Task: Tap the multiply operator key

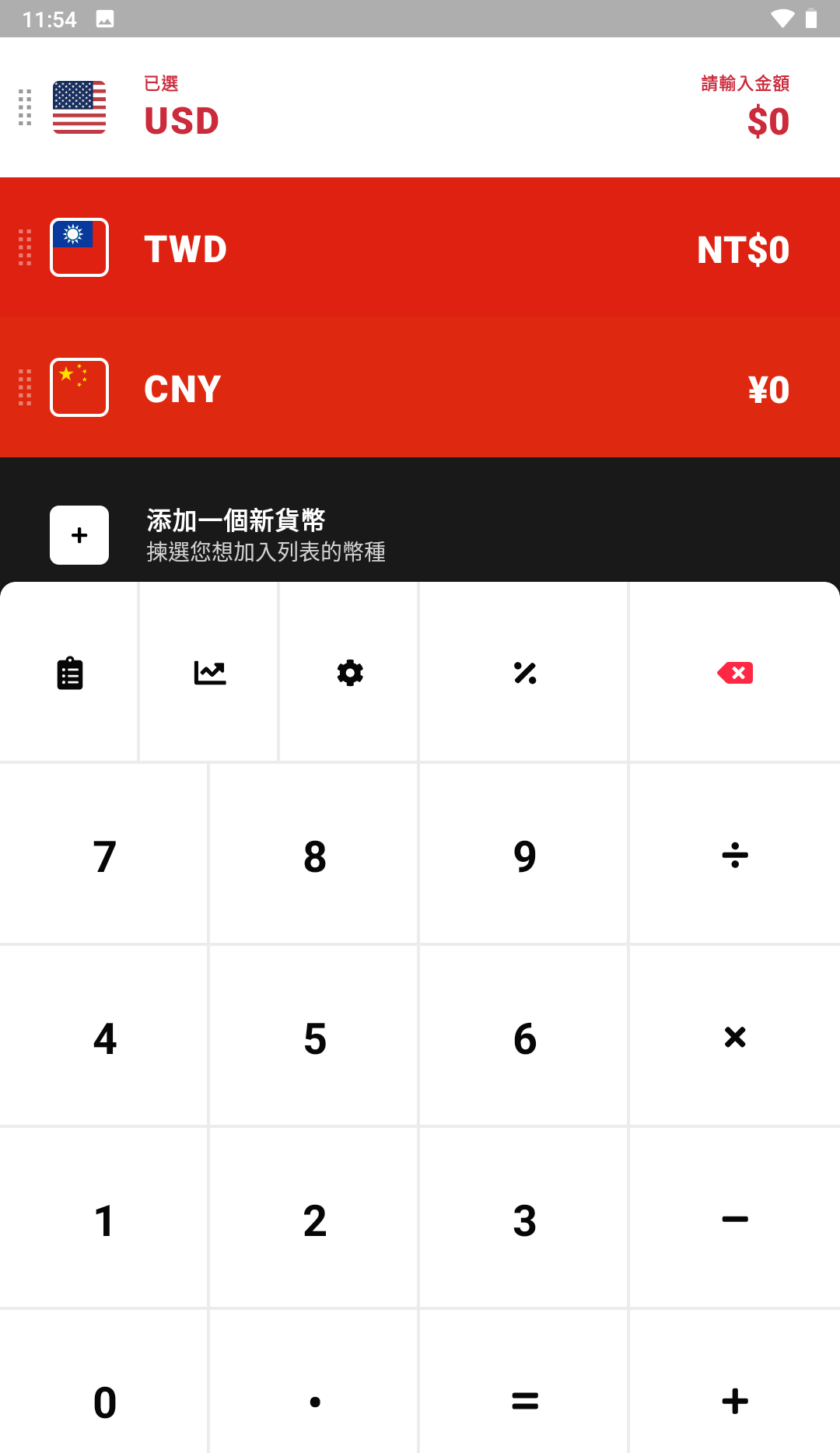Action: 735,1038
